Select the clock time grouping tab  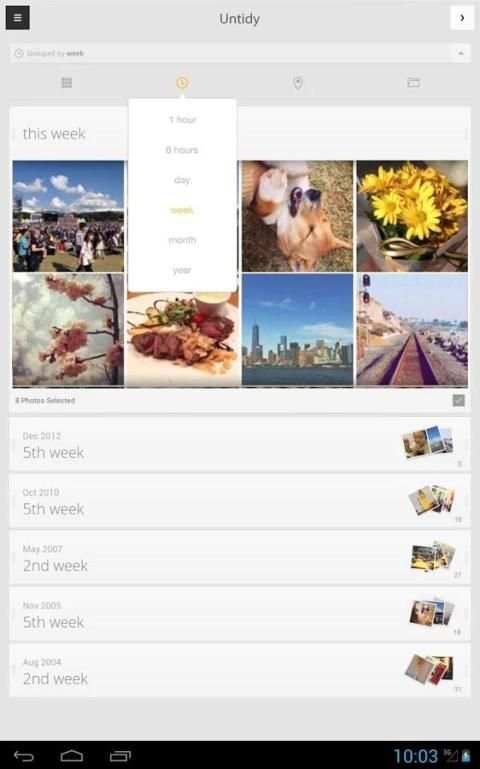[182, 82]
